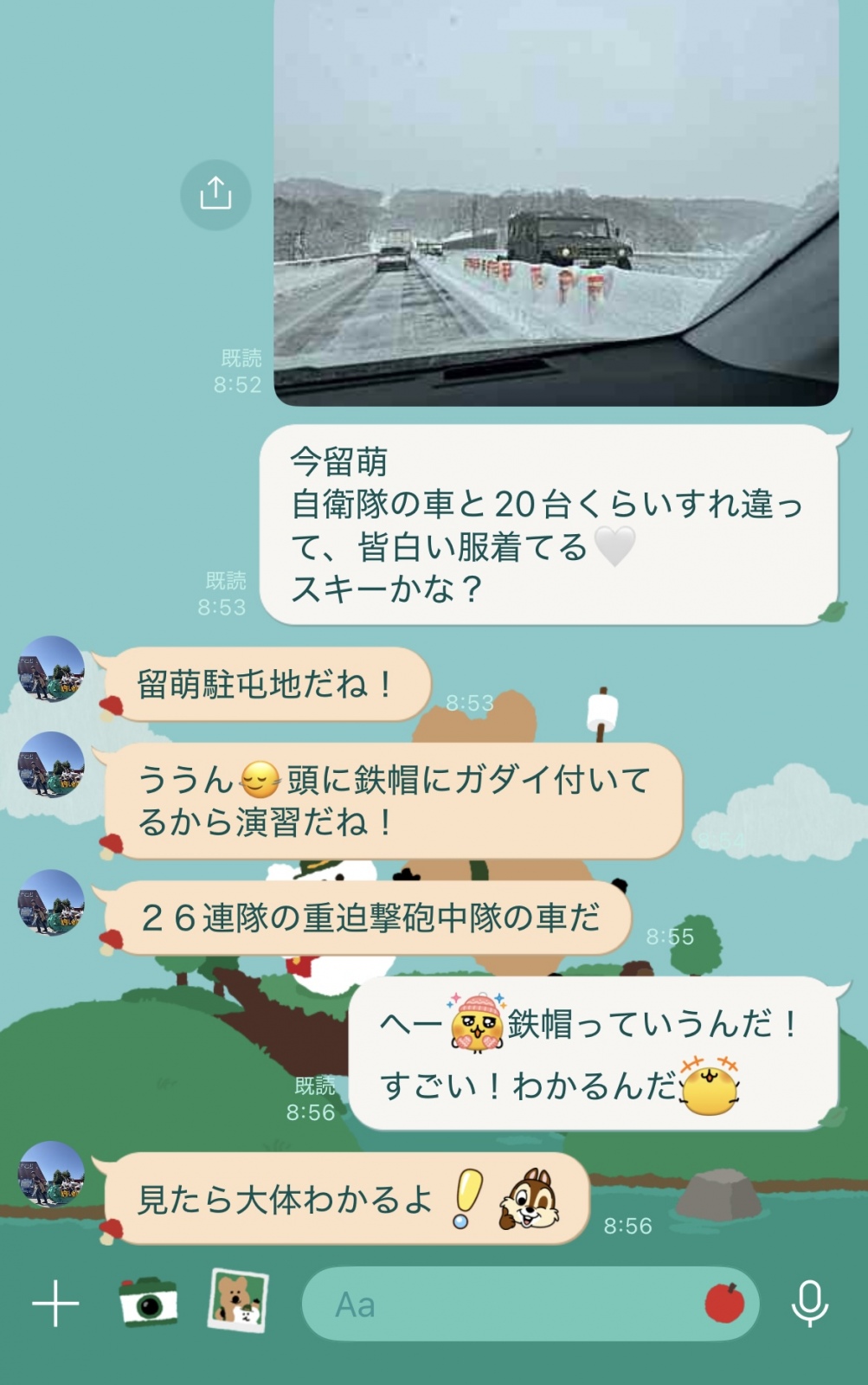Screen dimensions: 868x1385
Task: Open sender's profile beside 留萌駐屯地だね message
Action: 51,669
